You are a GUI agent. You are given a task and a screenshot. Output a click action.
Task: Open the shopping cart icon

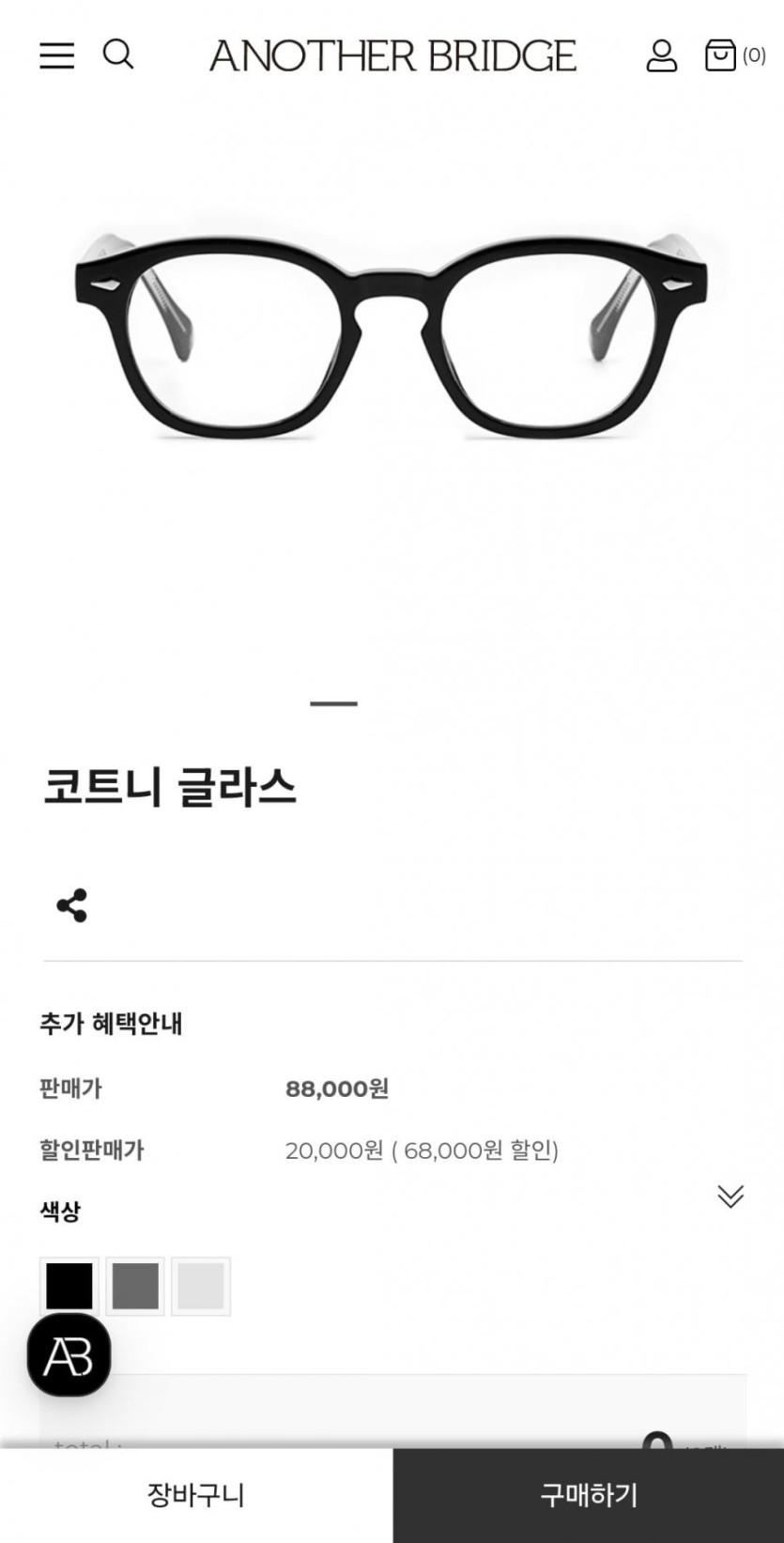tap(721, 55)
